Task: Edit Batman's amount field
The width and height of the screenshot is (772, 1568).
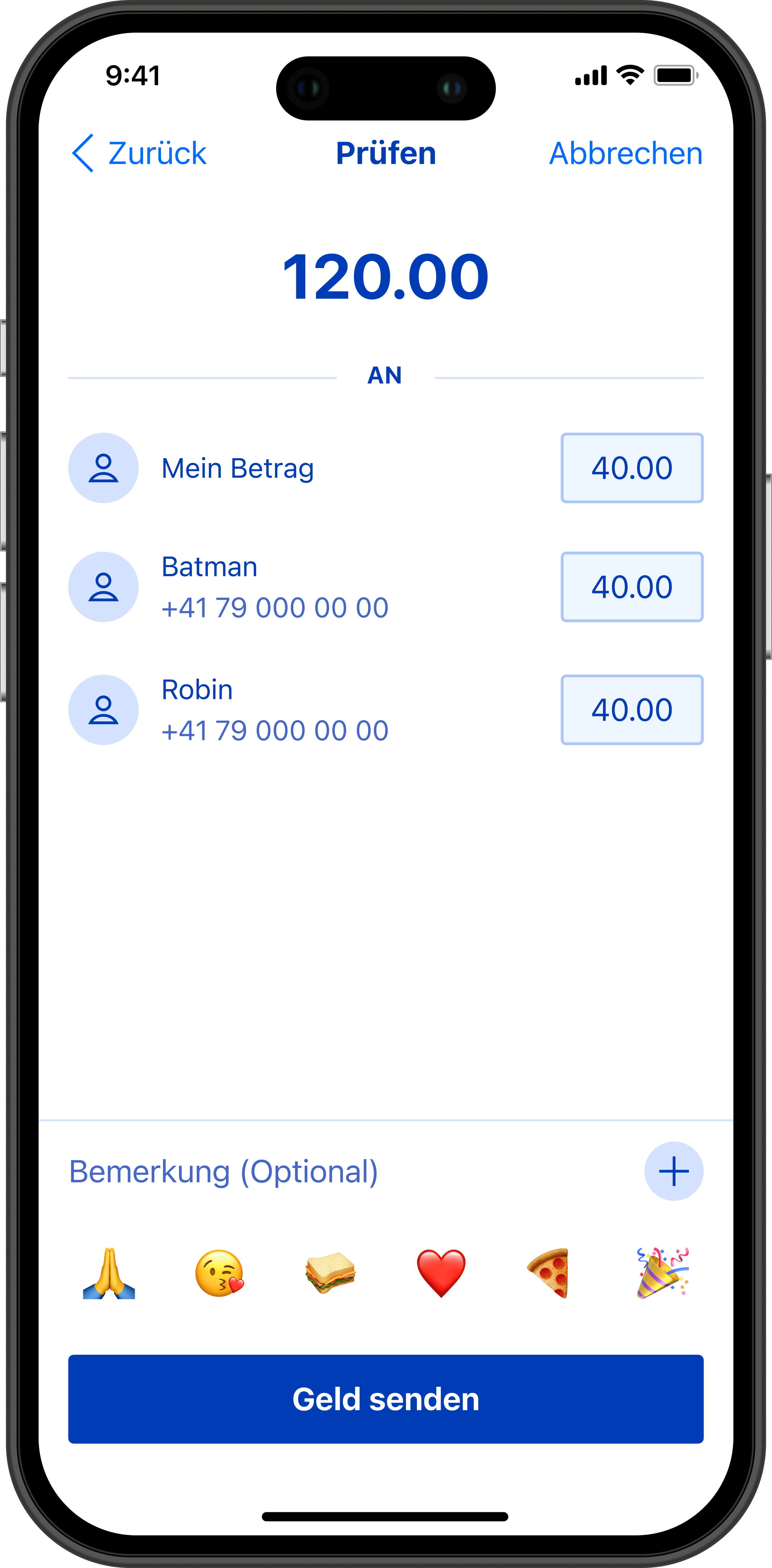Action: [x=632, y=587]
